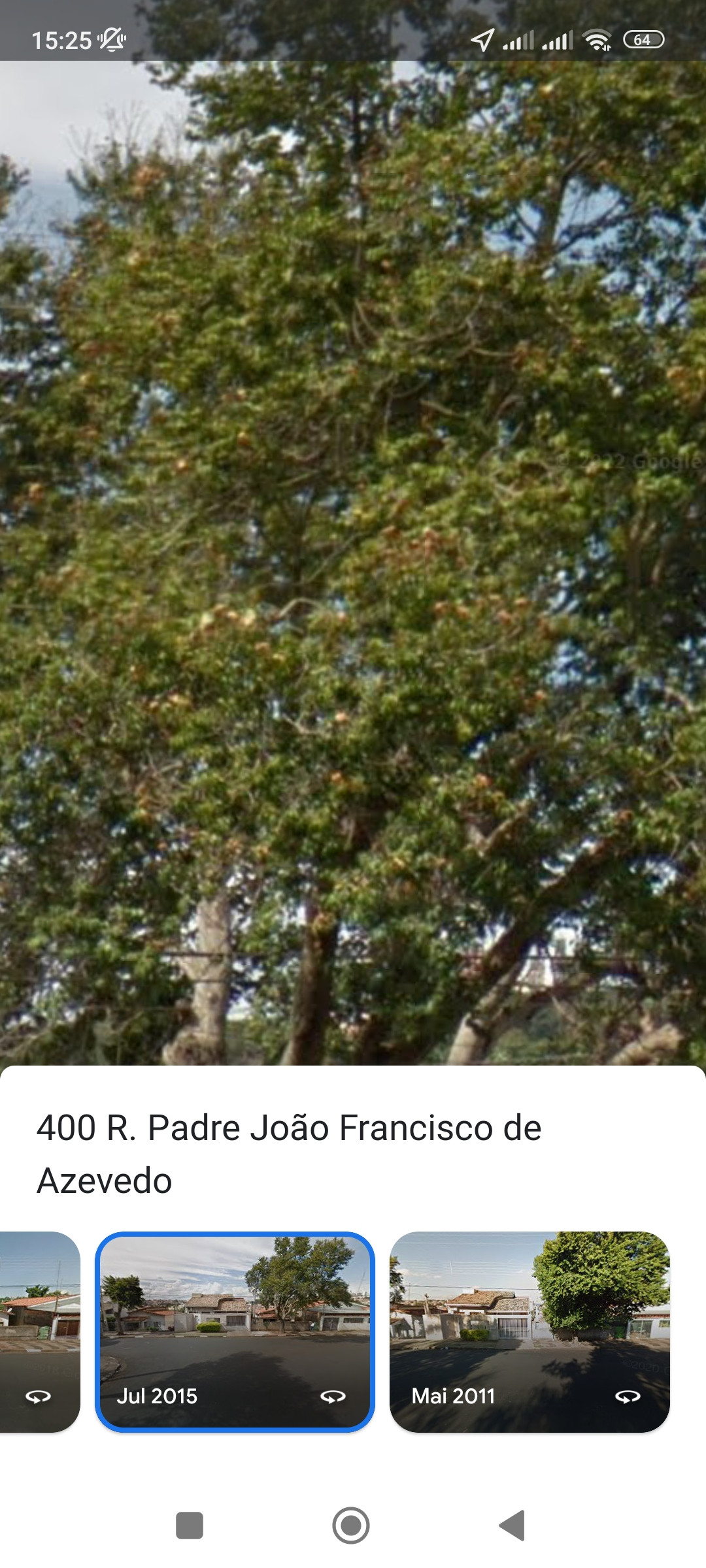Go to the home screen
This screenshot has width=706, height=1568.
point(351,1526)
